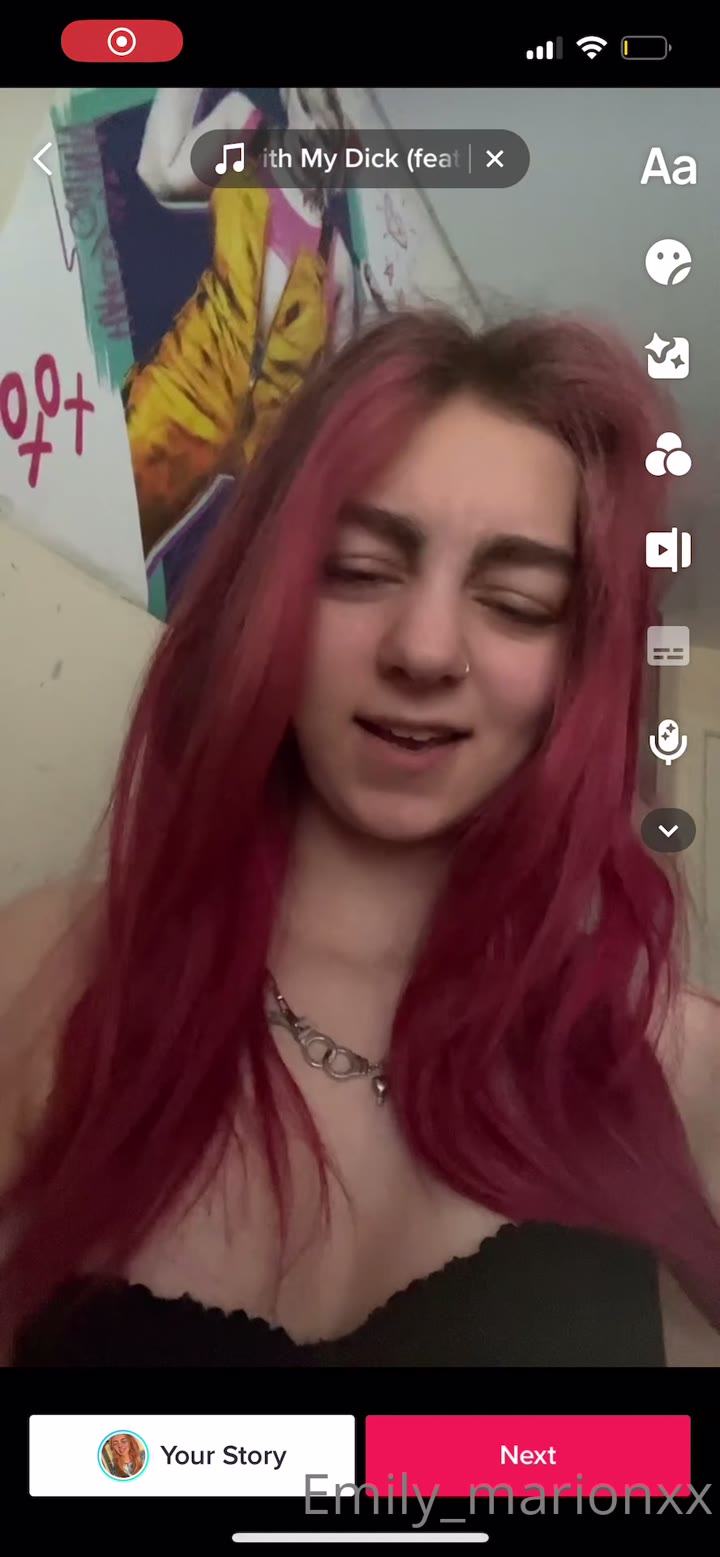Screen dimensions: 720x1557
Task: Continue with the Next button
Action: (x=528, y=1455)
